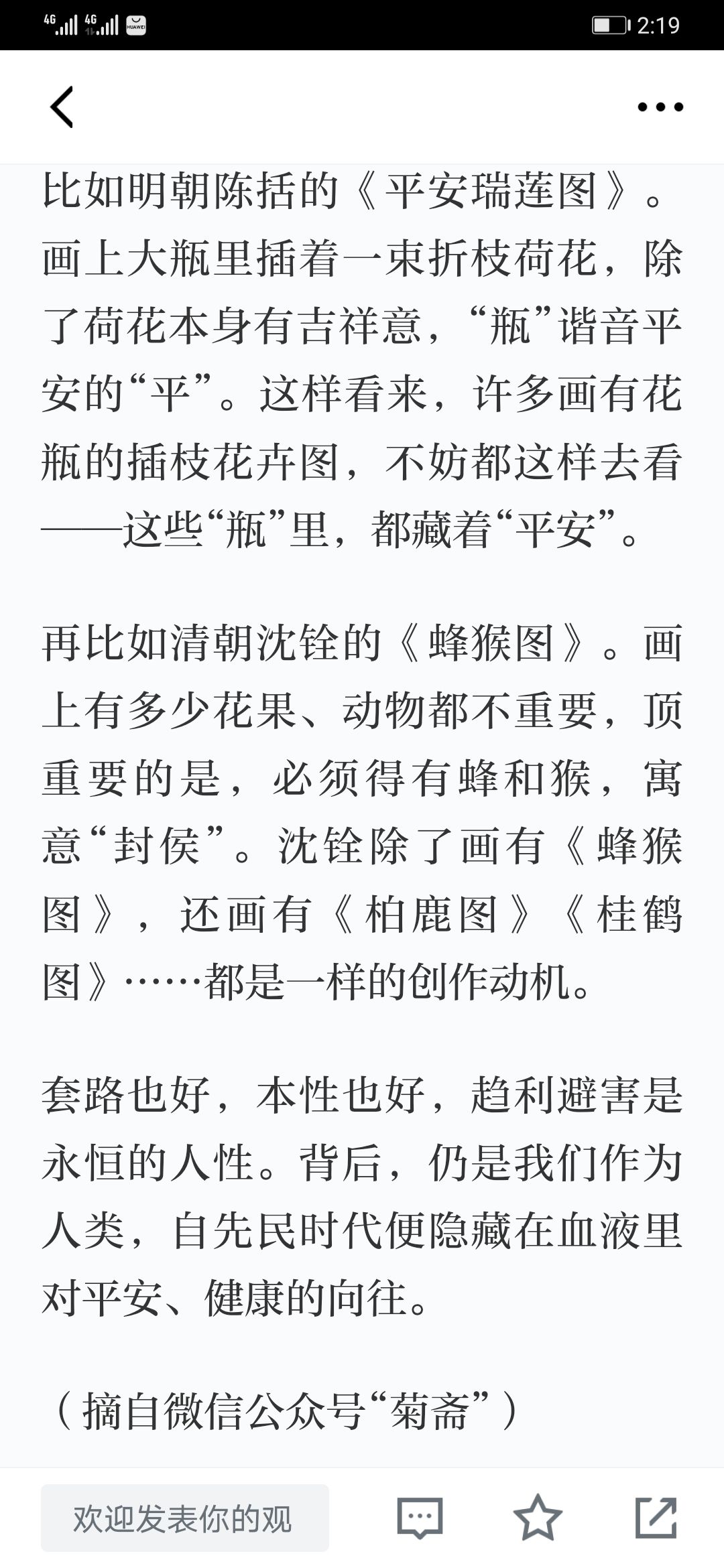Share the article via share icon
This screenshot has width=724, height=1568.
(x=656, y=1517)
